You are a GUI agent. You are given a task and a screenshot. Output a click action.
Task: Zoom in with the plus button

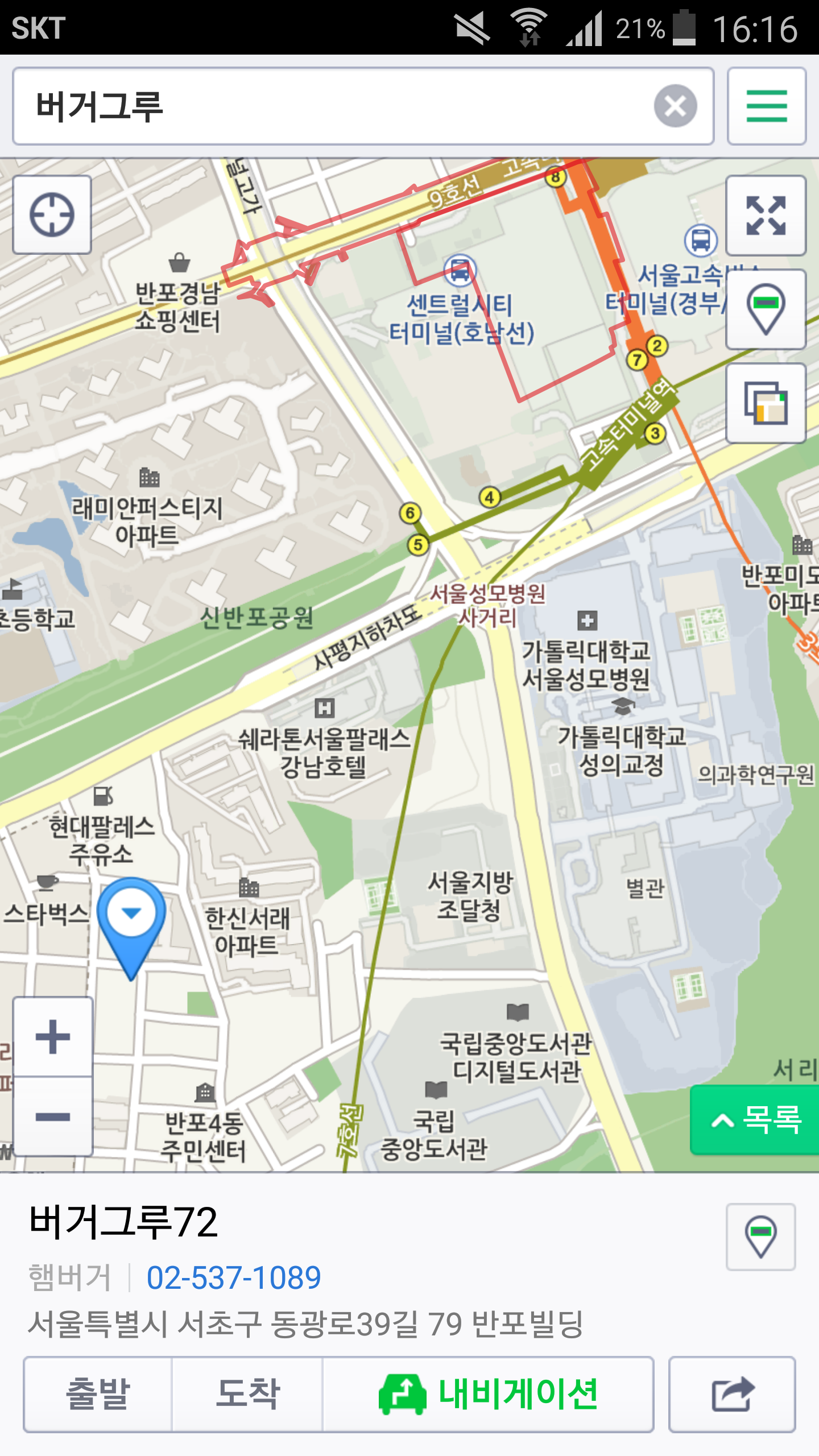[53, 1037]
